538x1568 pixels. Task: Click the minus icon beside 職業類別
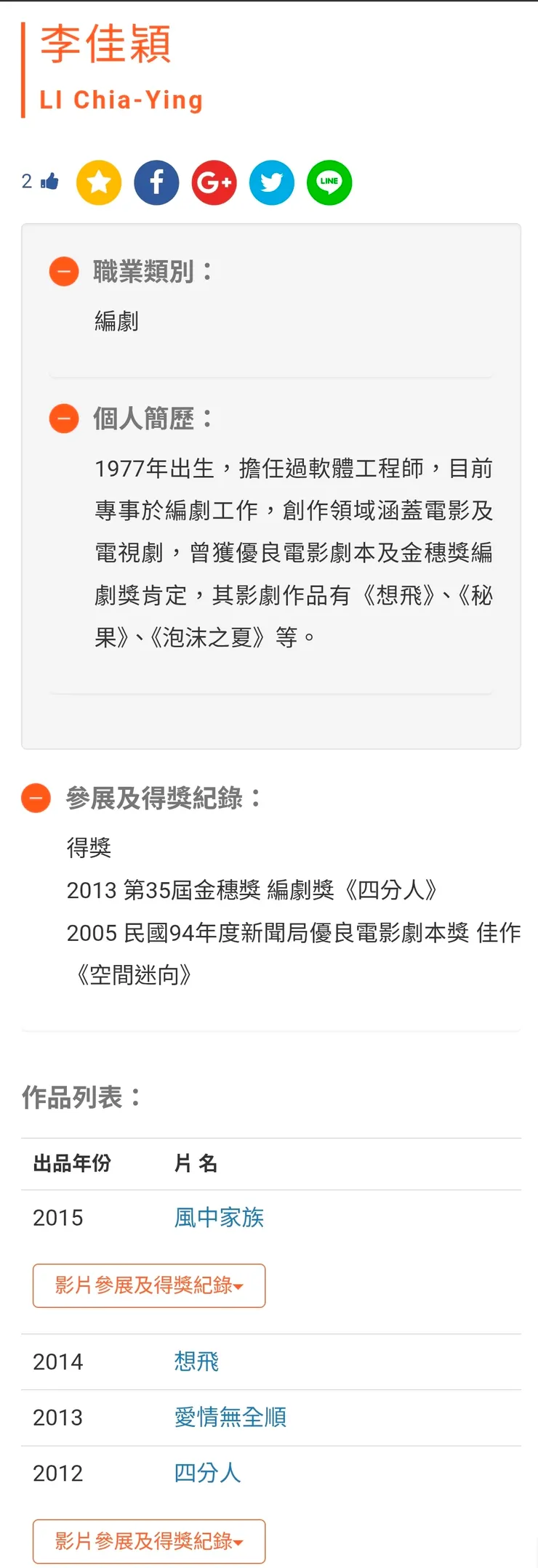[64, 271]
